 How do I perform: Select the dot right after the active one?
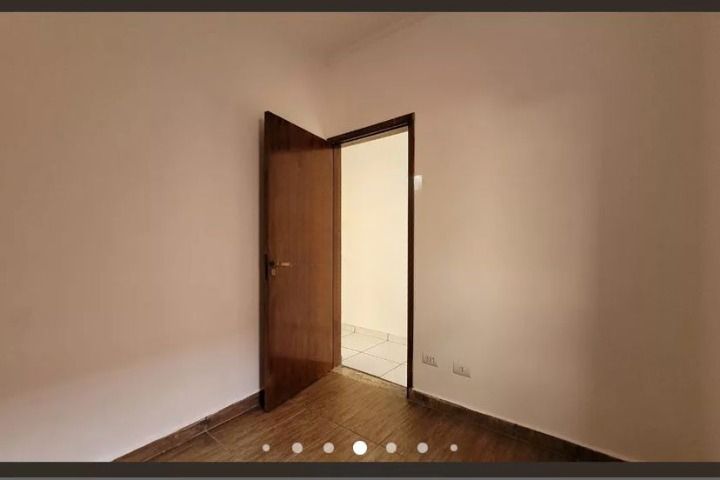[391, 447]
